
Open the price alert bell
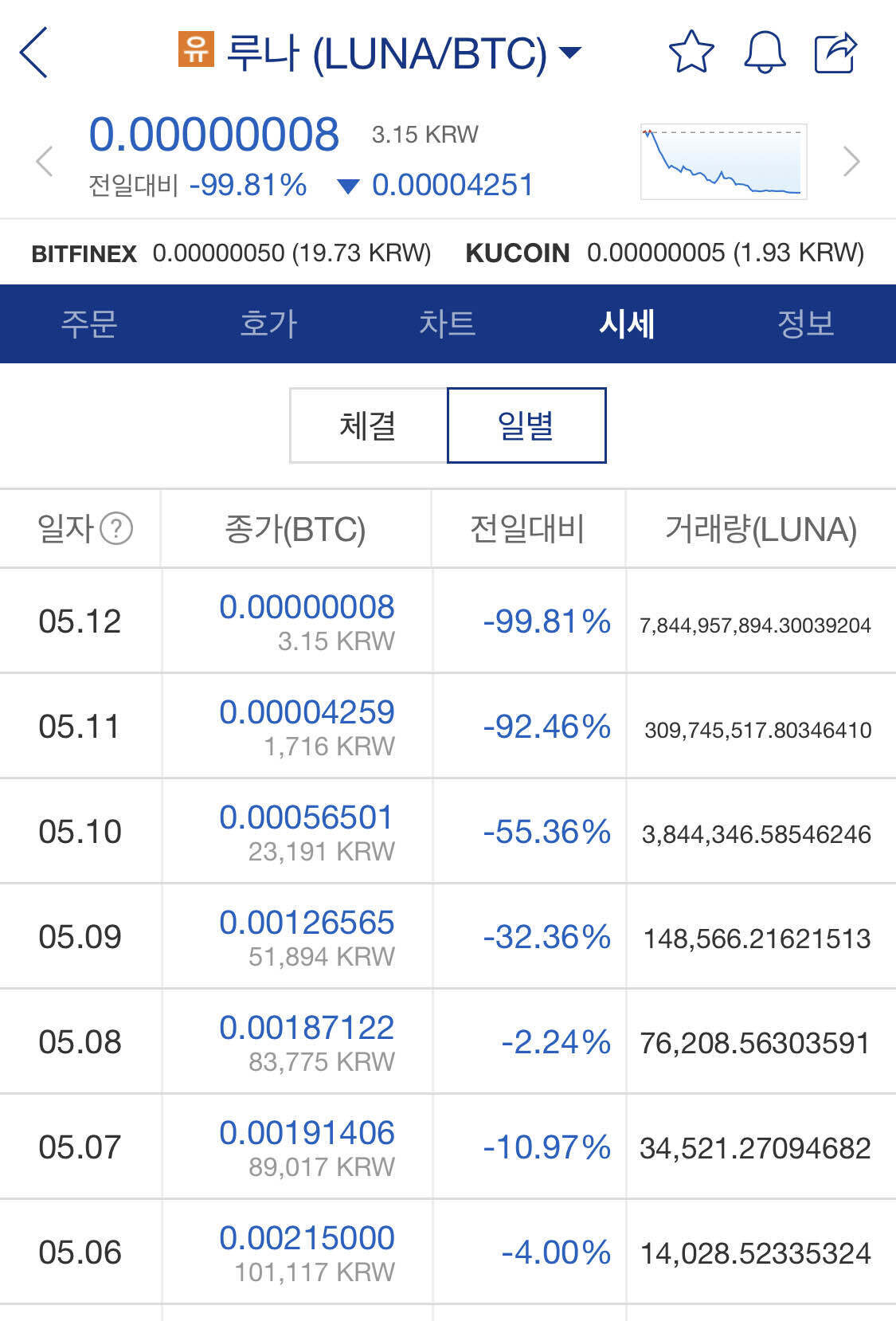coord(765,53)
